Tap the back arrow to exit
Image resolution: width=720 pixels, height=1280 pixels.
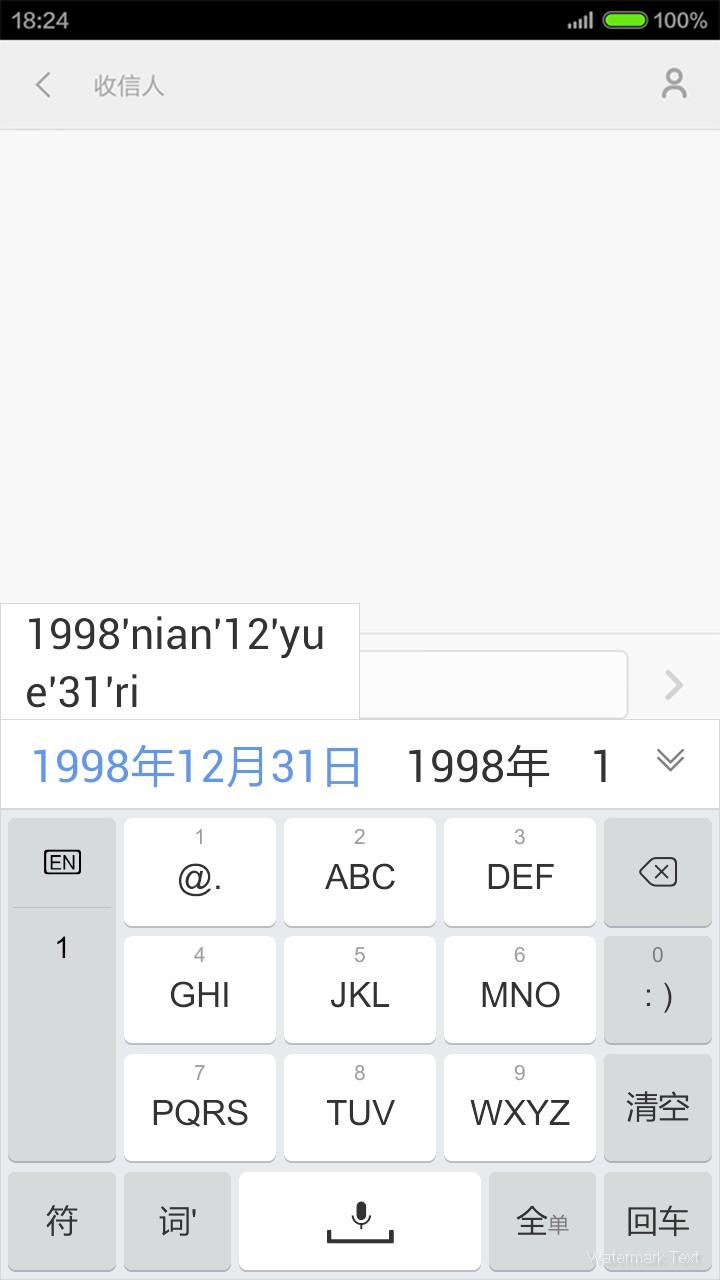pos(42,84)
